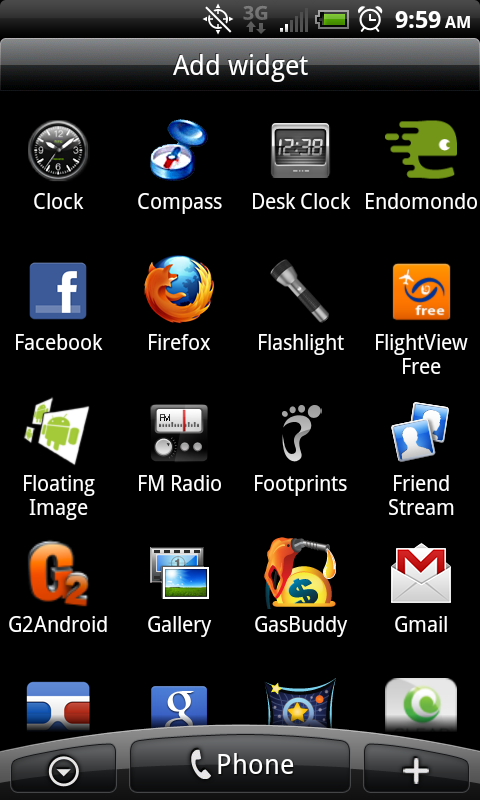Viewport: 480px width, 800px height.
Task: Add the Flashlight widget
Action: (300, 306)
